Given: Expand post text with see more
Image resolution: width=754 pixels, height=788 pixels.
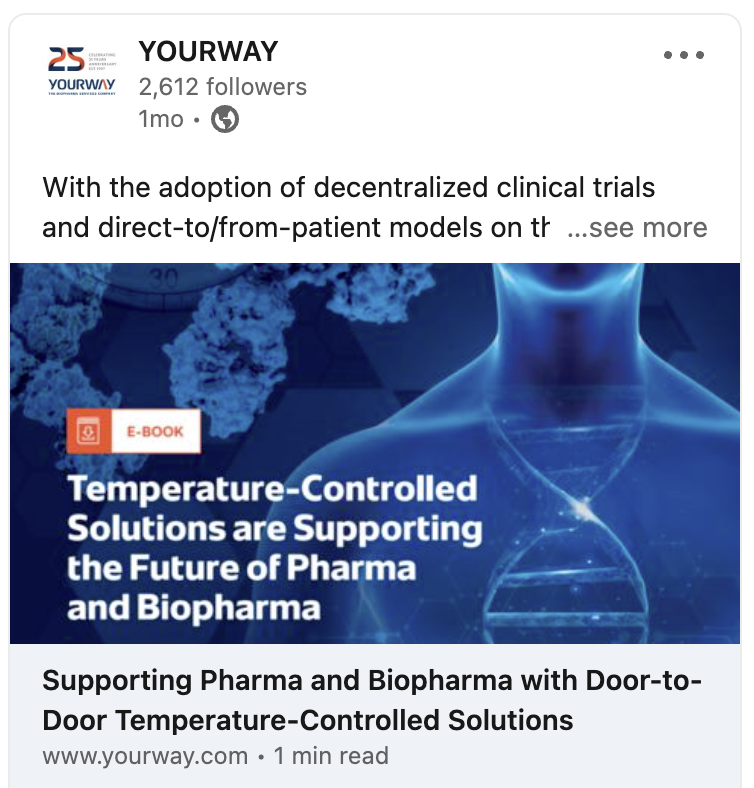Looking at the screenshot, I should click(637, 228).
